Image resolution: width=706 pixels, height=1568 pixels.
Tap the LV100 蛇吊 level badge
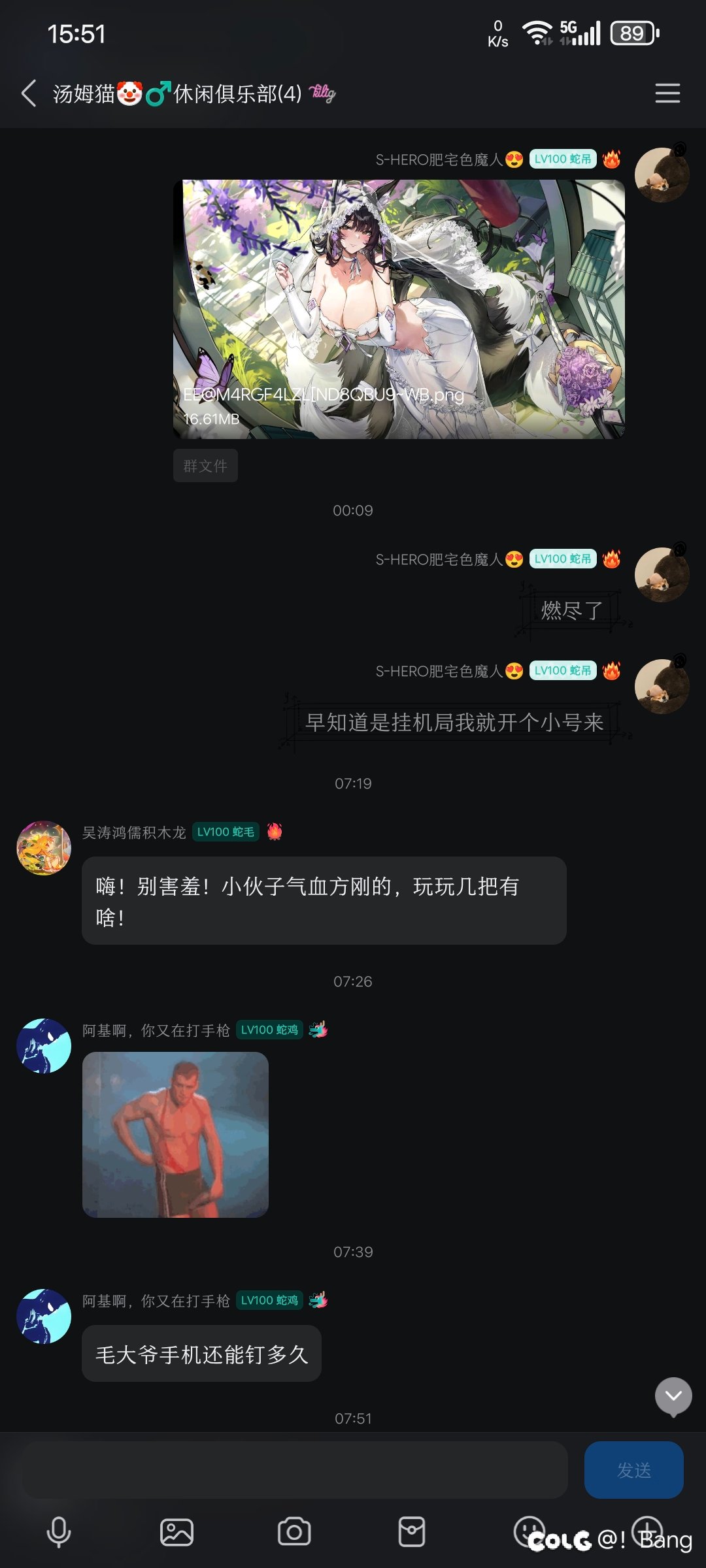(562, 159)
